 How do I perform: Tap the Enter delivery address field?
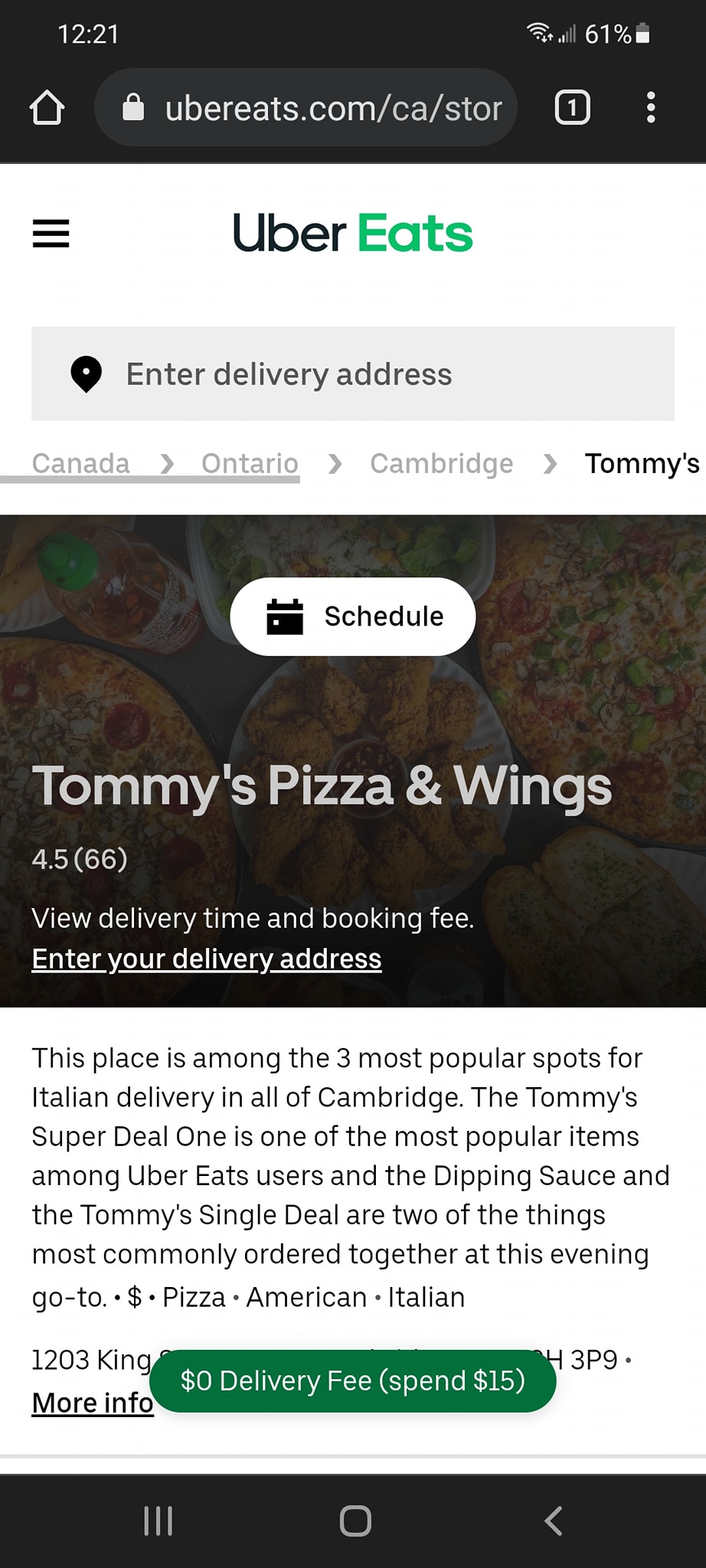coord(352,374)
